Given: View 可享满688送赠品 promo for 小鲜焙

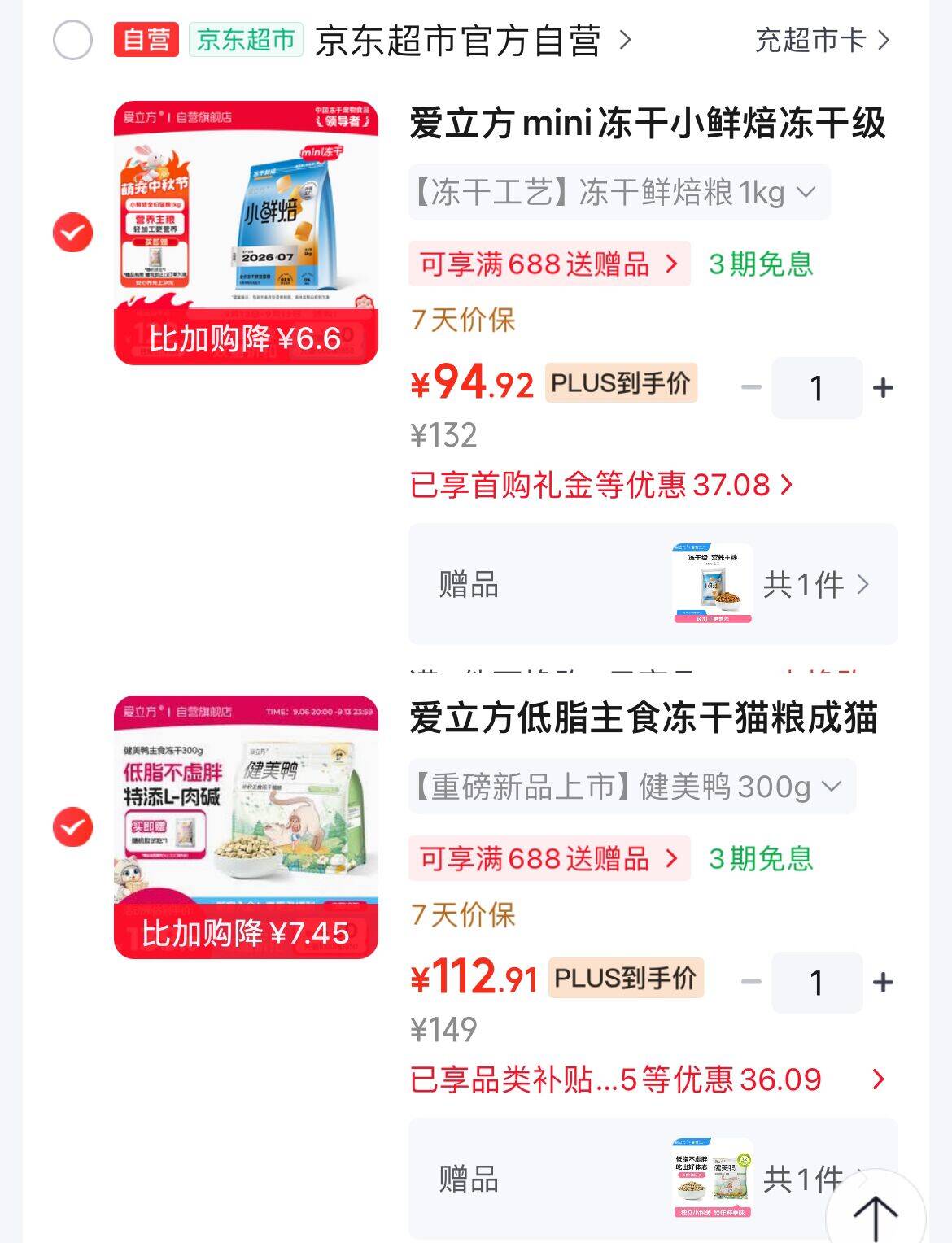Looking at the screenshot, I should 549,264.
